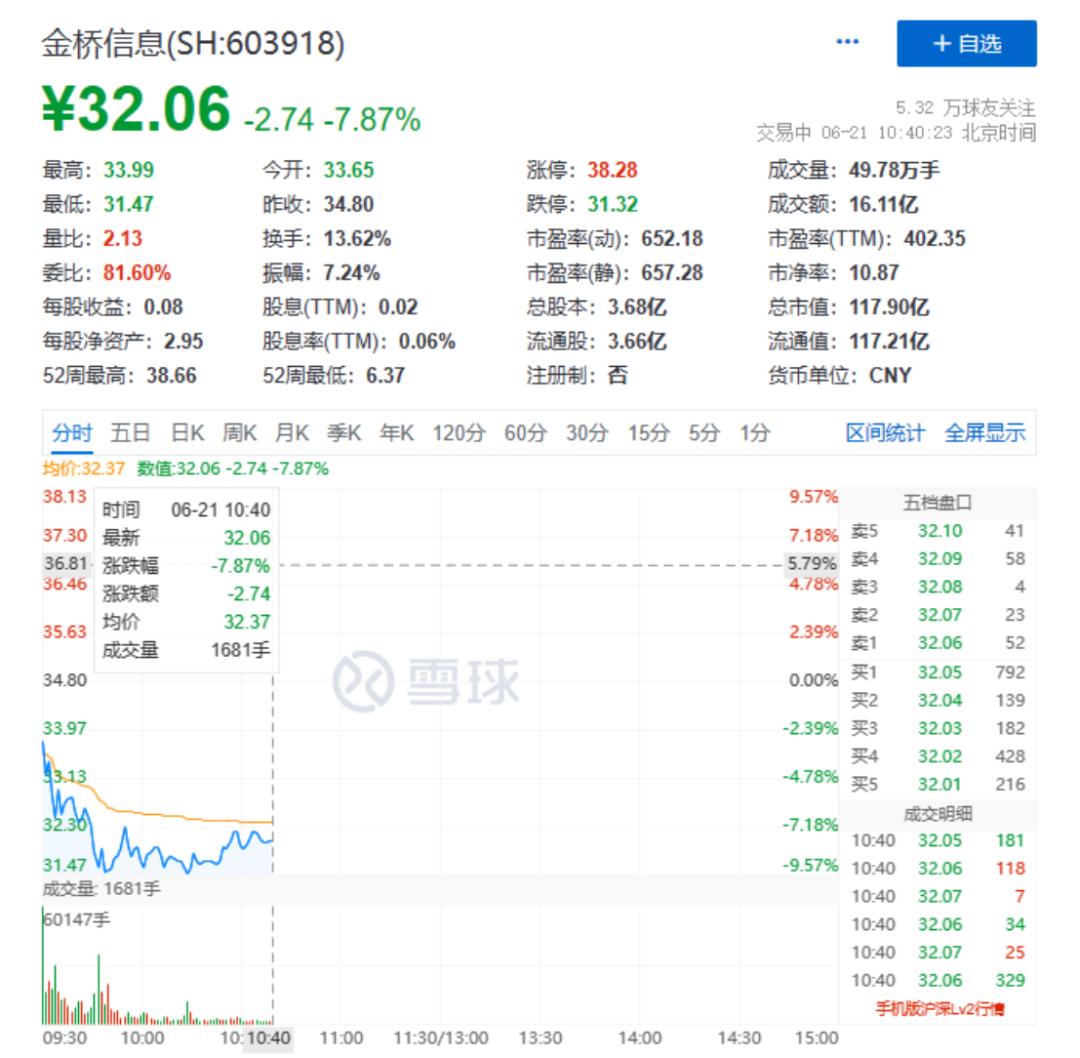Switch to the 120分 chart
Screen dimensions: 1080x1058
pos(459,433)
